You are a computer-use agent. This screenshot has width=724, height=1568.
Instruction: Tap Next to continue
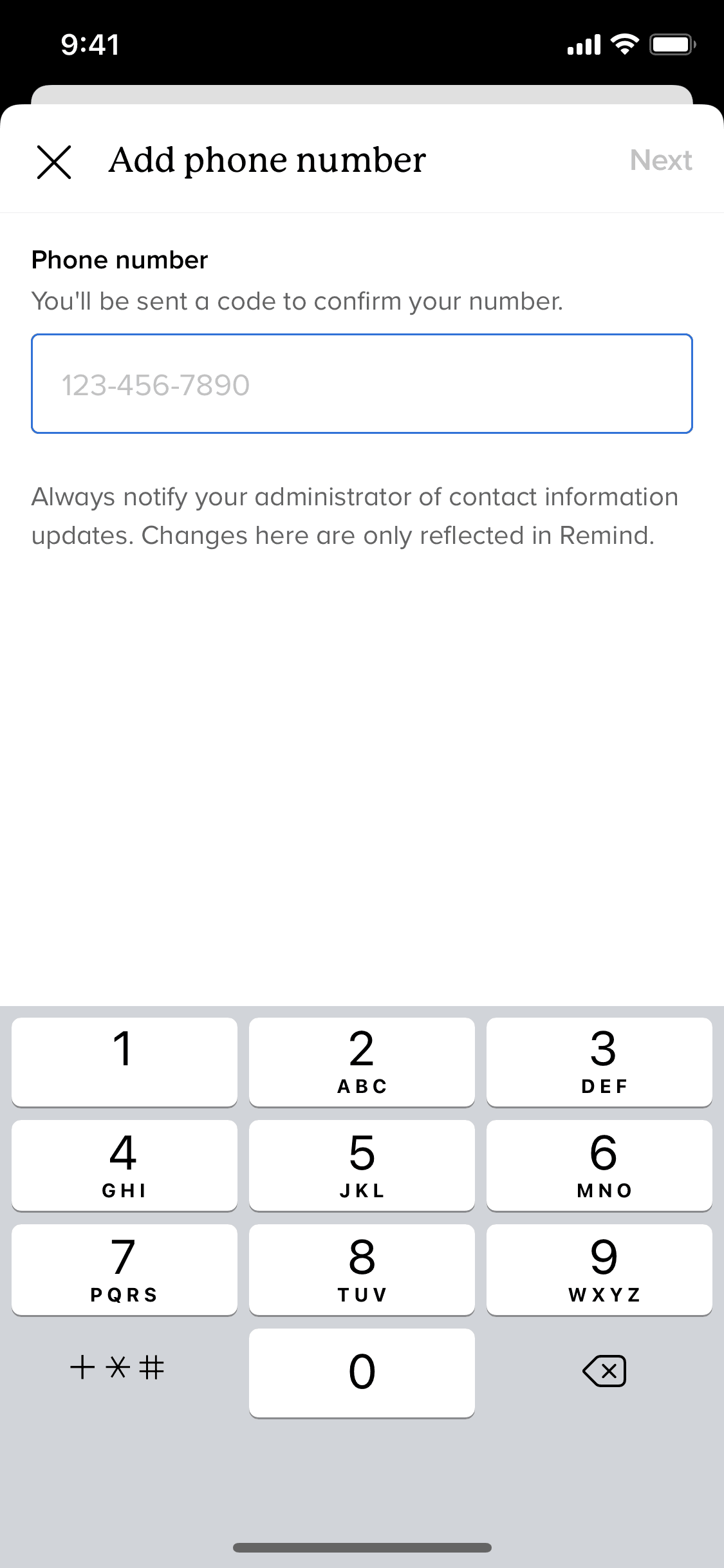660,160
